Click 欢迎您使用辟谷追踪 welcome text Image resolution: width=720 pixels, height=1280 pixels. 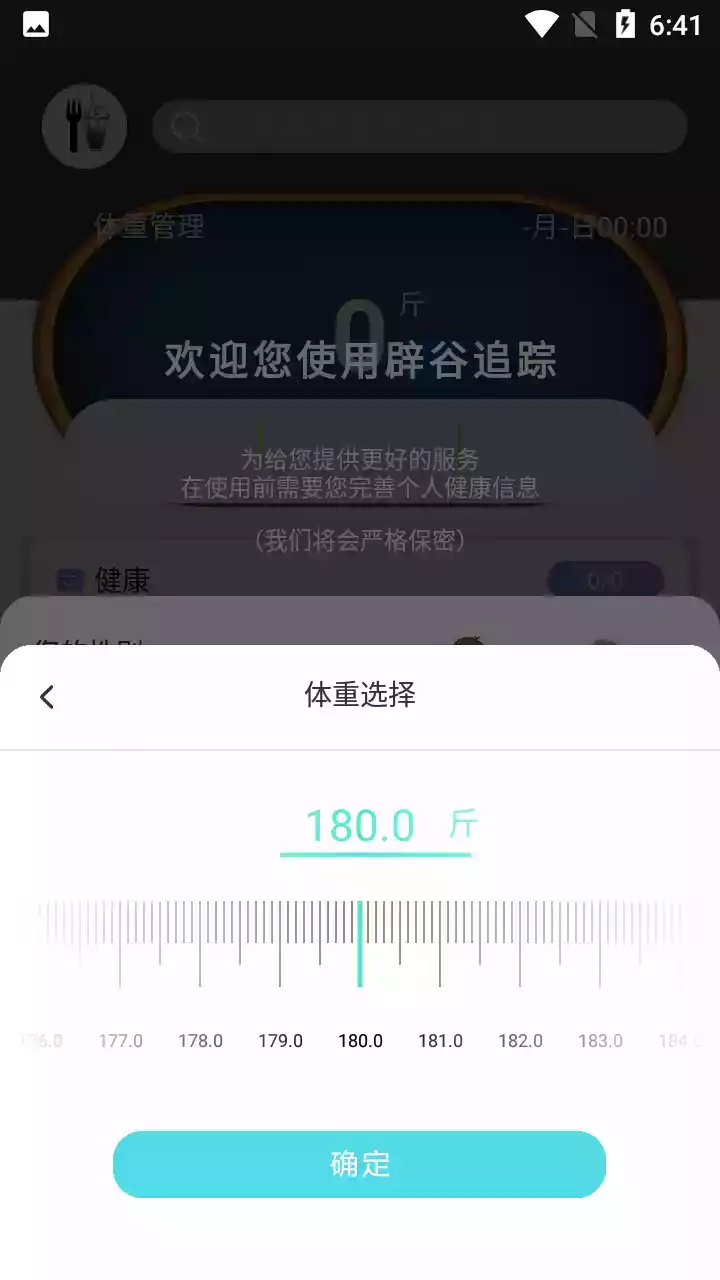pos(360,361)
